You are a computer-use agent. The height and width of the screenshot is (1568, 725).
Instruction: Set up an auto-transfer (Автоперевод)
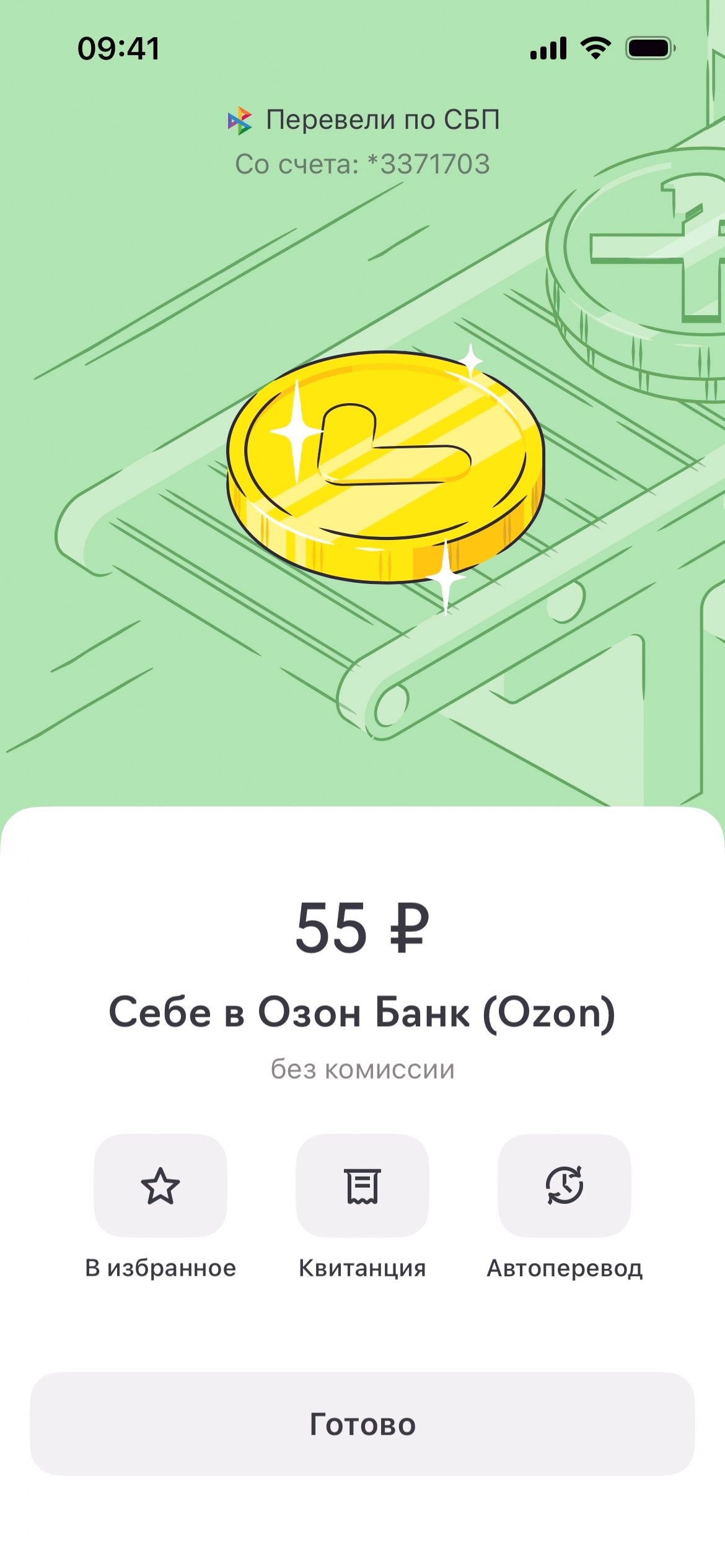(565, 1185)
